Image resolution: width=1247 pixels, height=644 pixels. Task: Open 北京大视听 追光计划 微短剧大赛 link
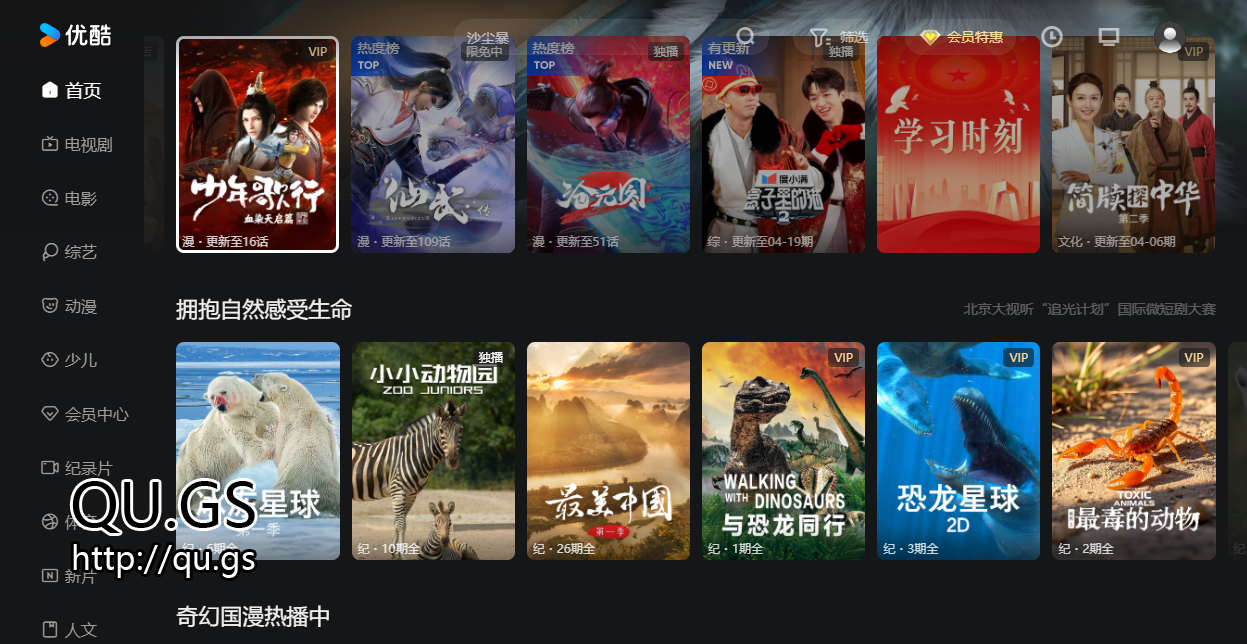(x=1089, y=310)
